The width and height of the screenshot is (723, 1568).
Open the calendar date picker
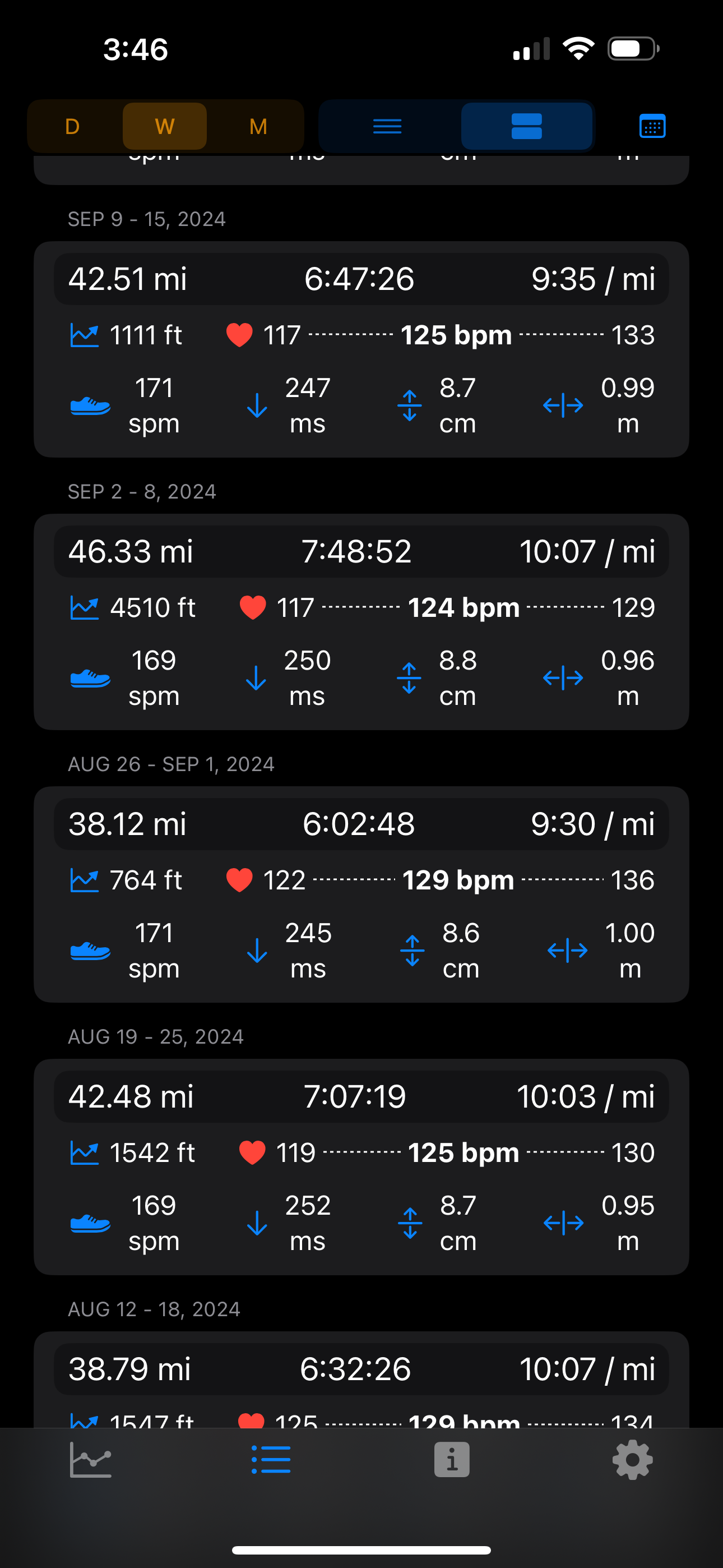point(652,127)
